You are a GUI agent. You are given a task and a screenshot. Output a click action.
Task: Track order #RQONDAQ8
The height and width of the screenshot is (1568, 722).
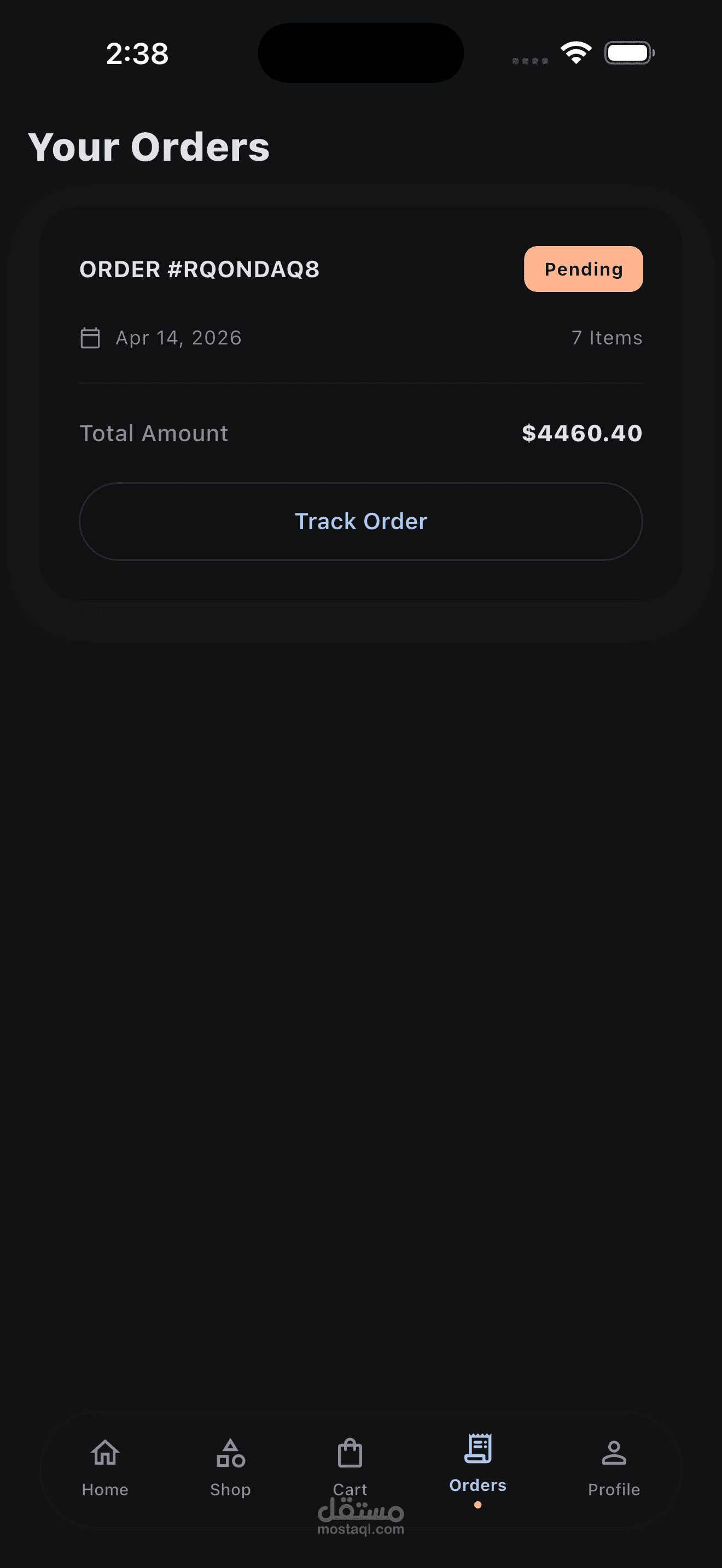click(x=361, y=521)
